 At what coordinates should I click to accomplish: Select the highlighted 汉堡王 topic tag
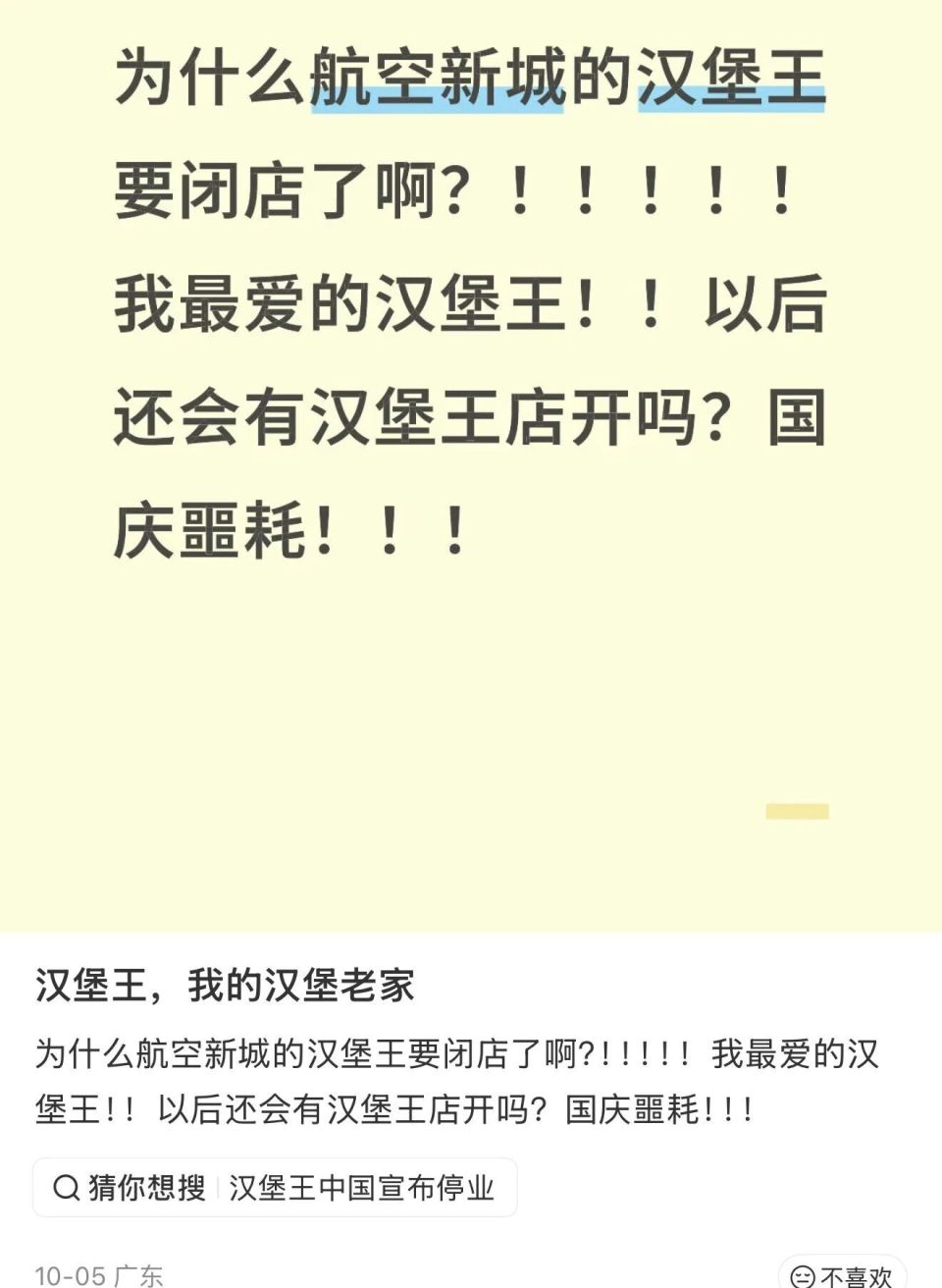[731, 83]
